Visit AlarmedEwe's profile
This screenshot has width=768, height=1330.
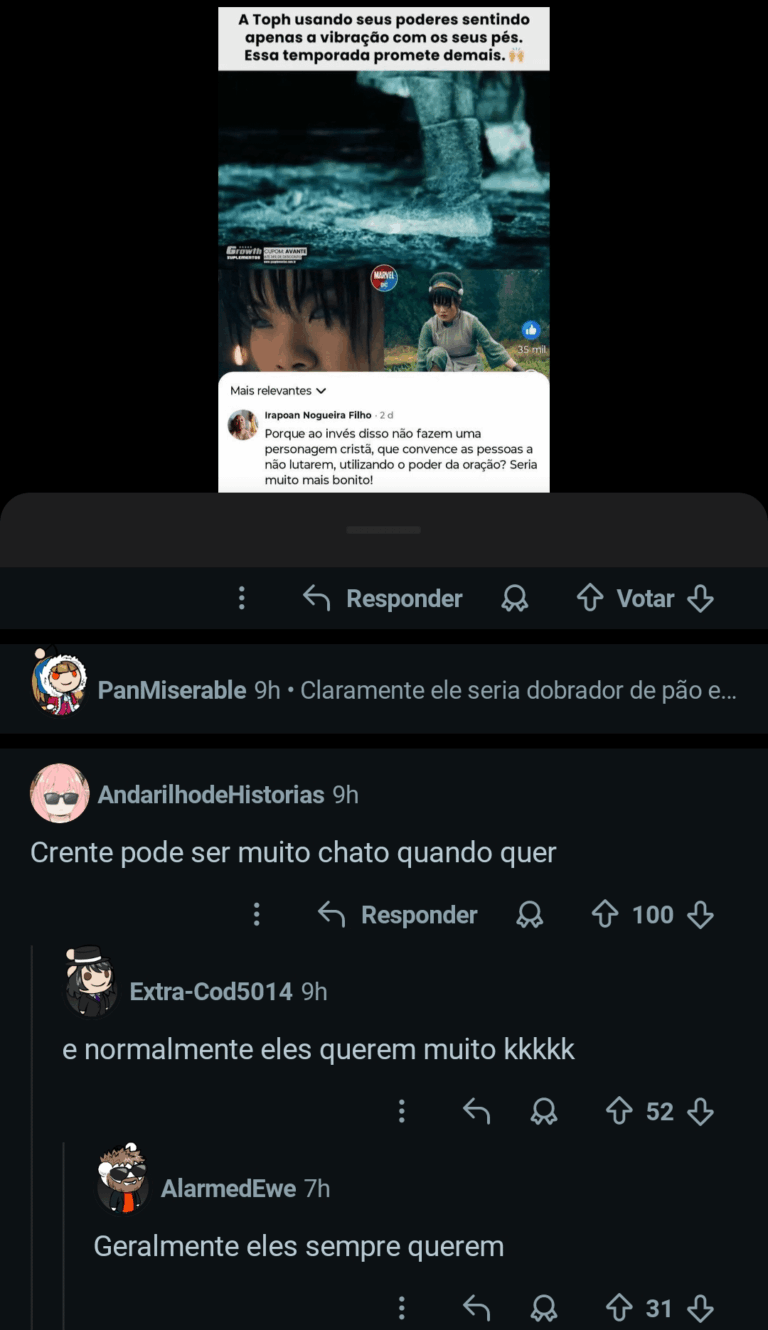[x=228, y=1188]
